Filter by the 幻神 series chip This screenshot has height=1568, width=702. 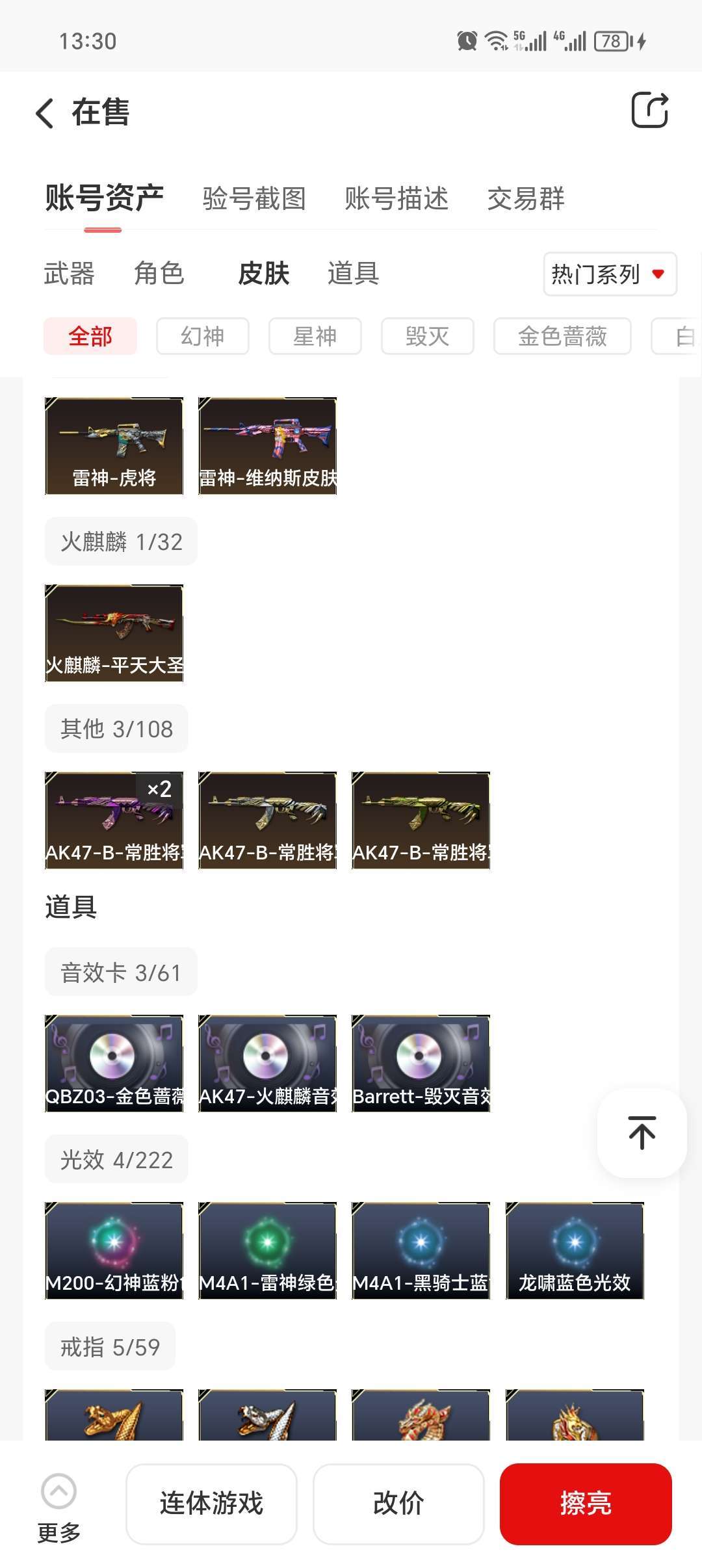click(x=202, y=336)
